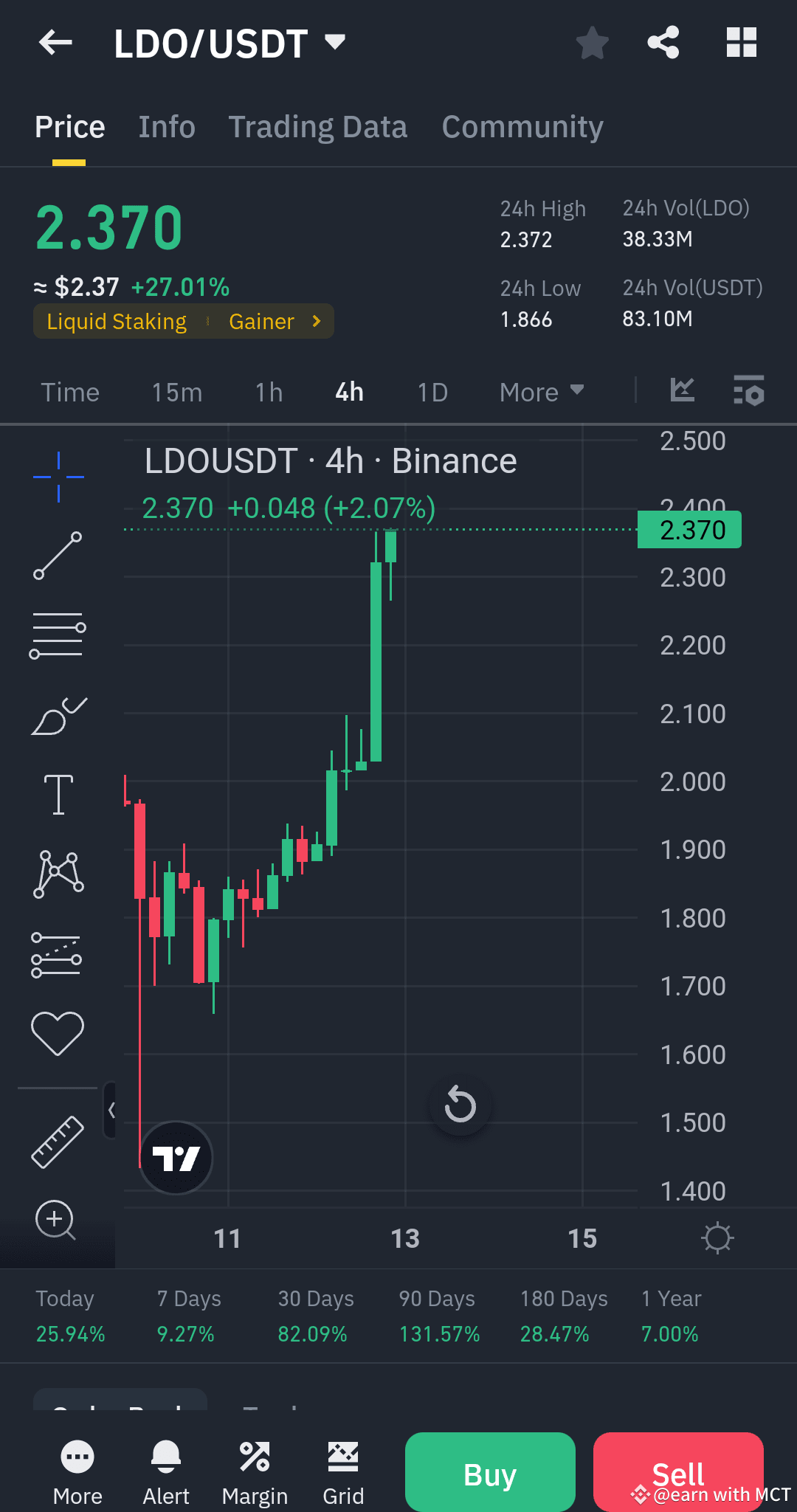Collapse the drawing toolbar with the chevron

(x=112, y=1111)
